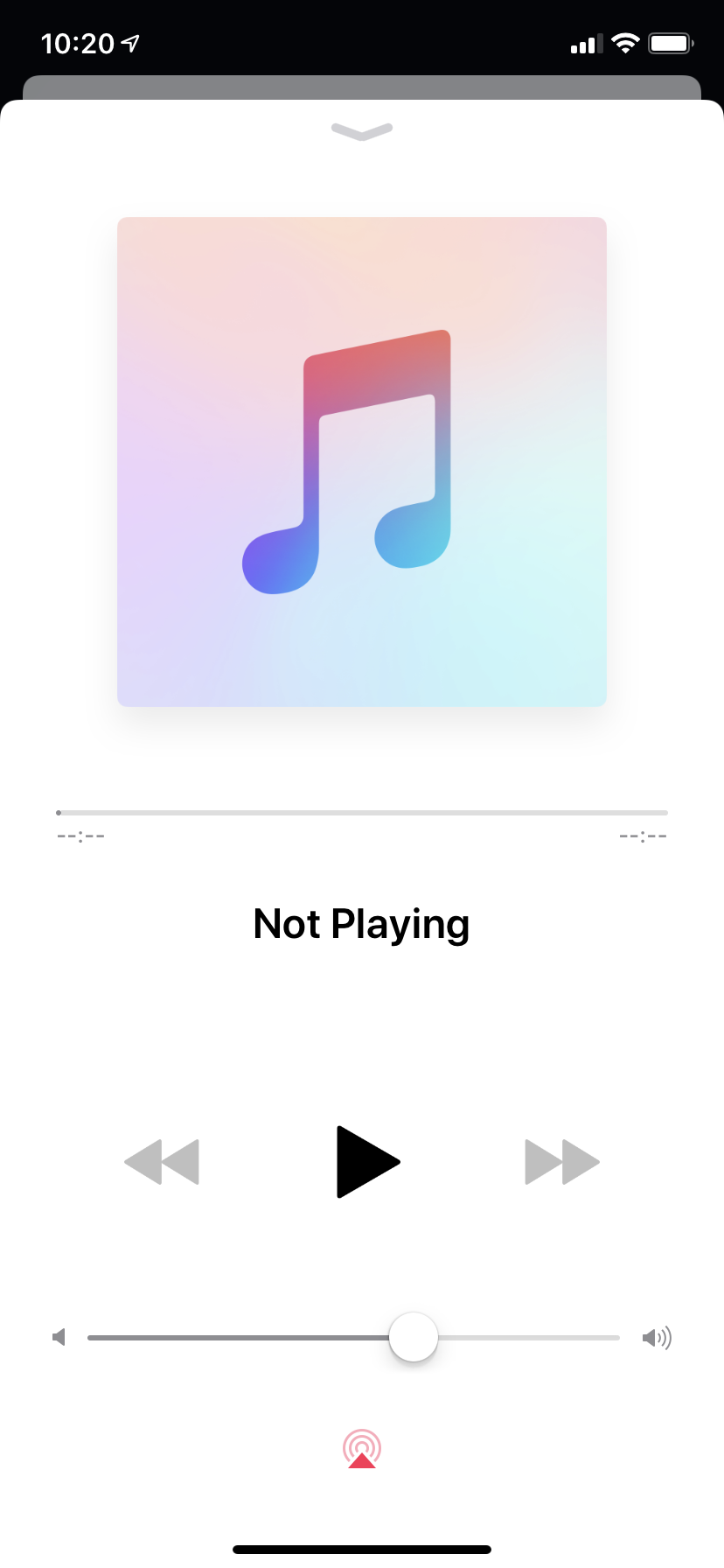Viewport: 724px width, 1568px height.
Task: Tap the volume slider knob
Action: point(414,1337)
